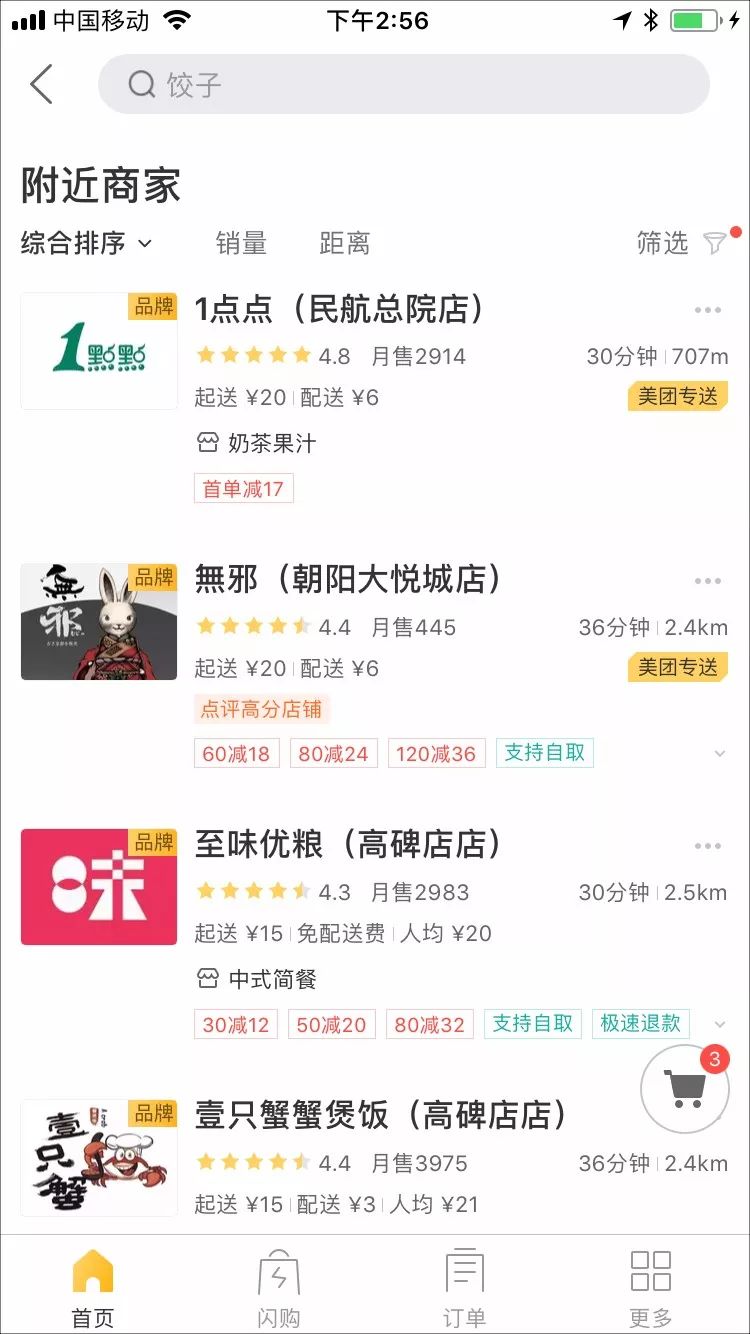Select the 首页 home tab icon
Screen dimensions: 750x1334
(92, 1271)
